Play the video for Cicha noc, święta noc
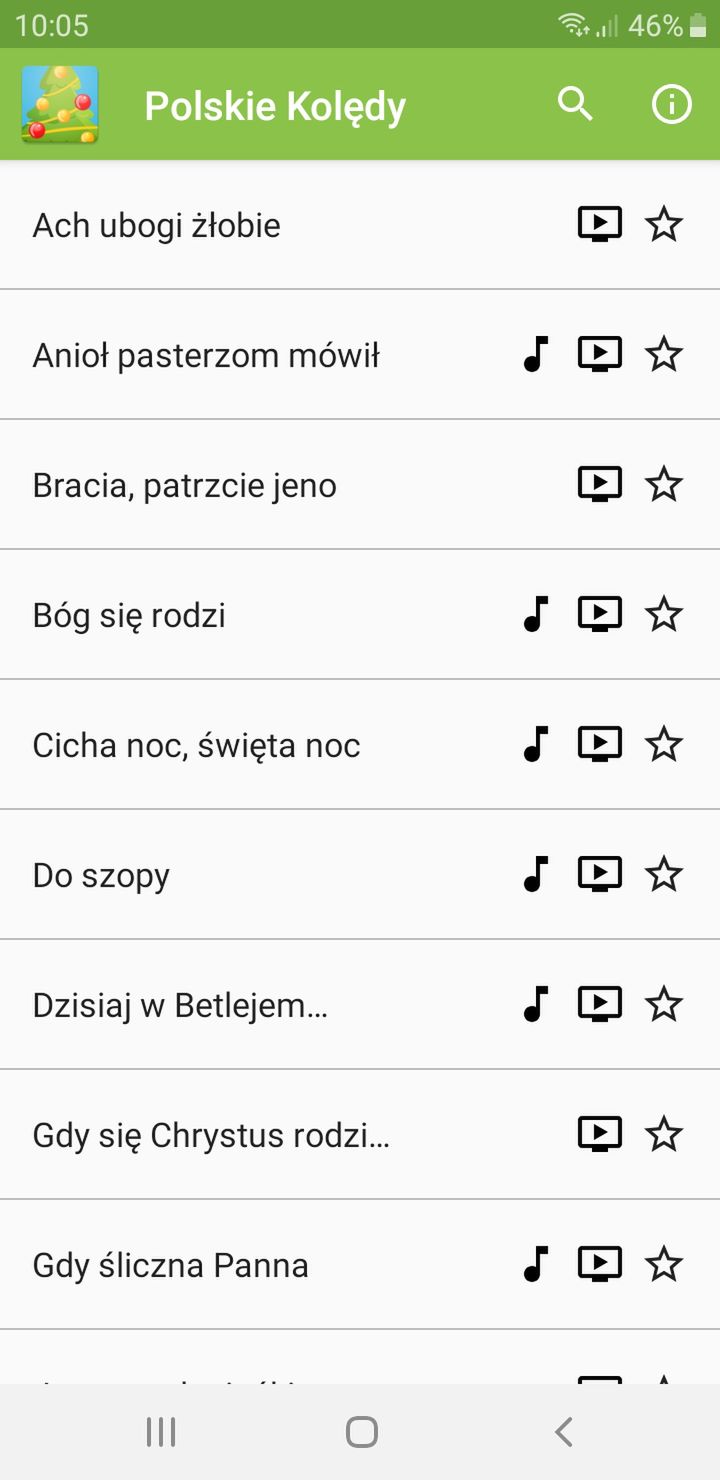 coord(600,744)
